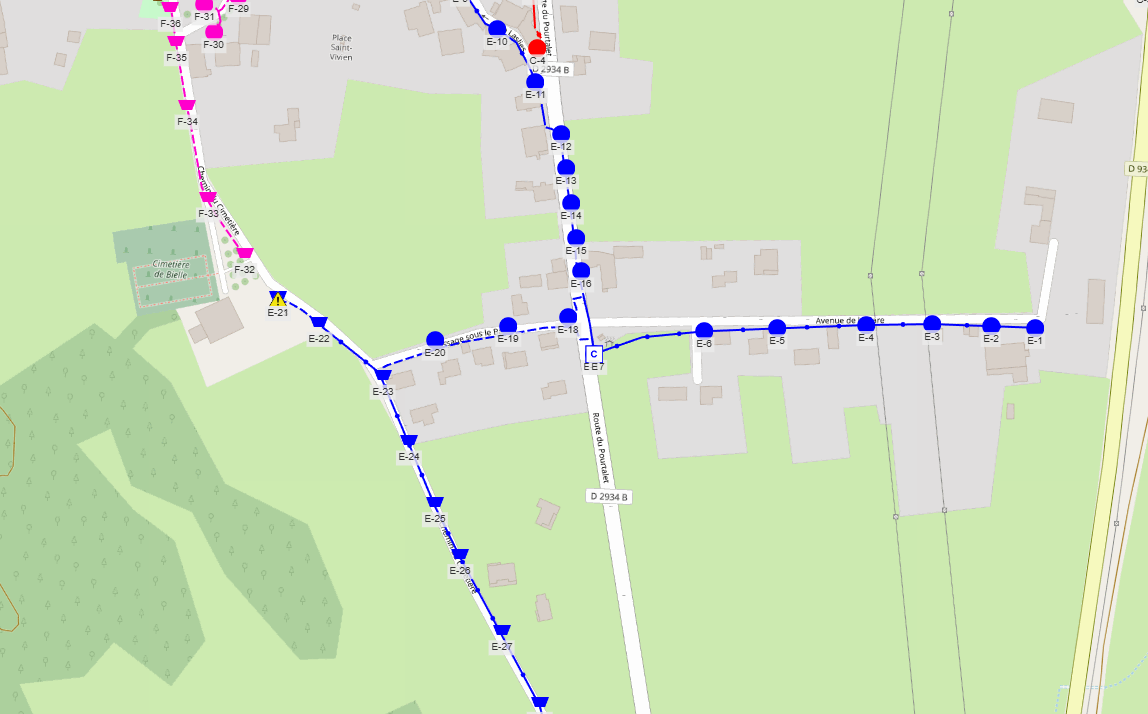
Task: Tap the E-22 triangle marker
Action: (319, 323)
